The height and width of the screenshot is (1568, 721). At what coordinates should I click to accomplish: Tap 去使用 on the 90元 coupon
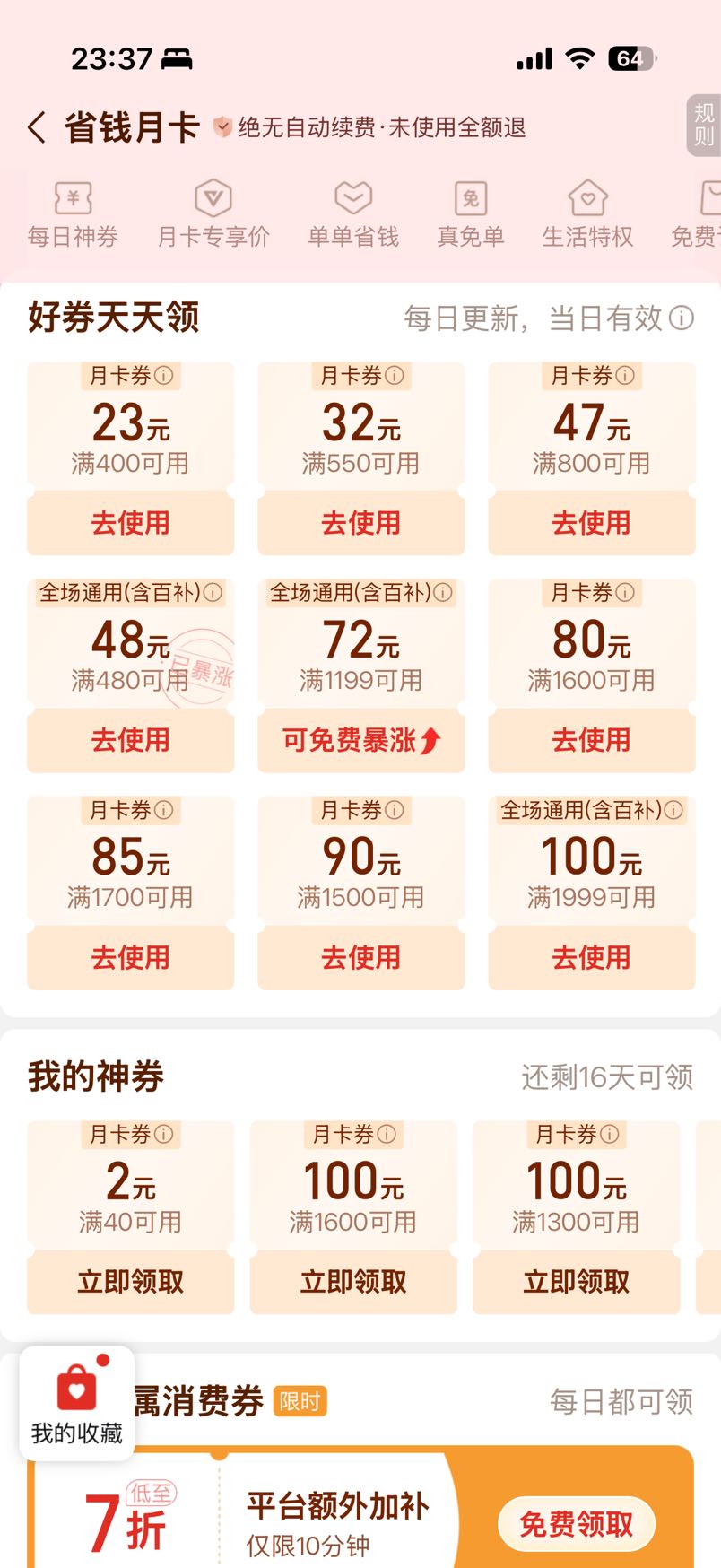361,957
